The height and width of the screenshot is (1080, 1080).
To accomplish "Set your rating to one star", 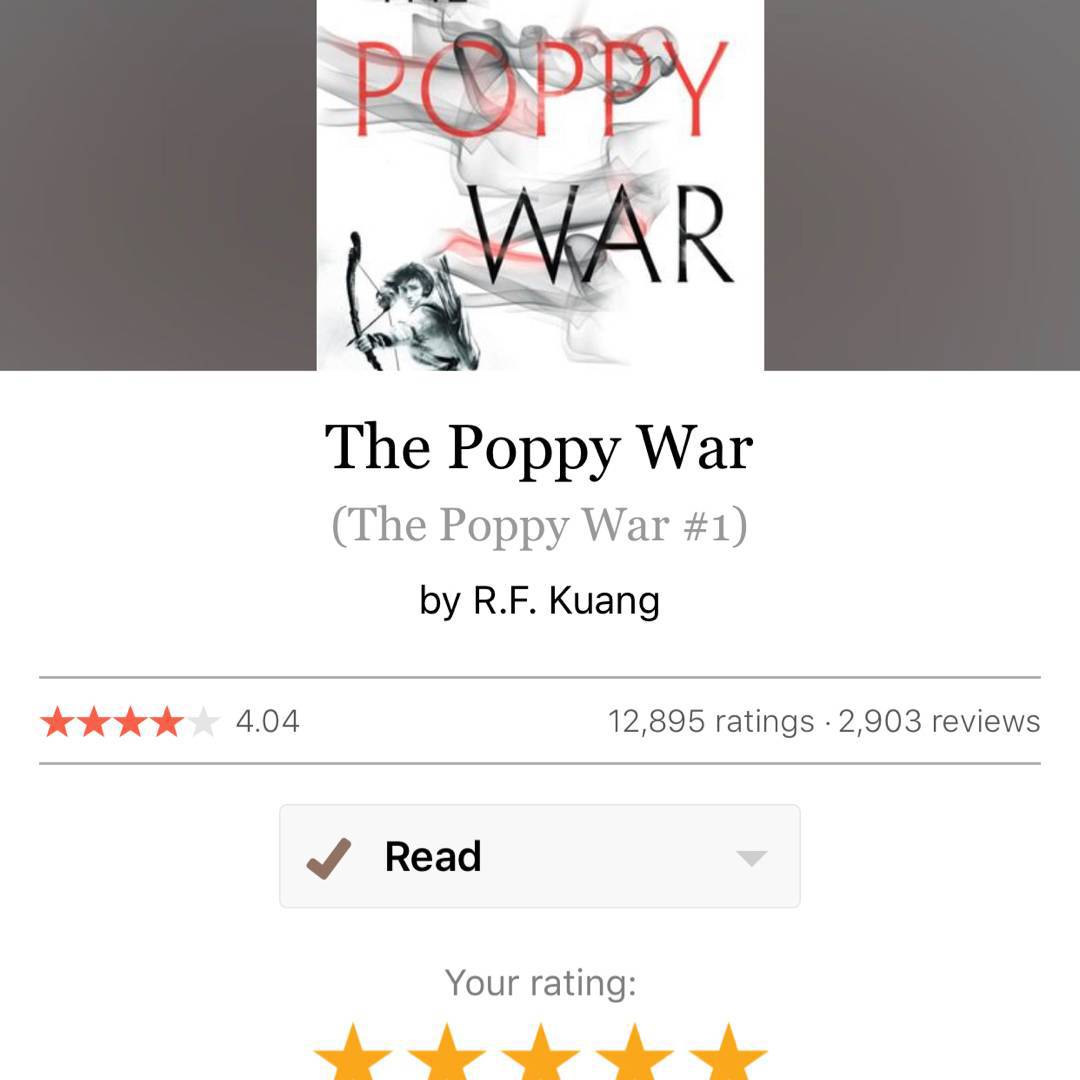I will pyautogui.click(x=353, y=1055).
